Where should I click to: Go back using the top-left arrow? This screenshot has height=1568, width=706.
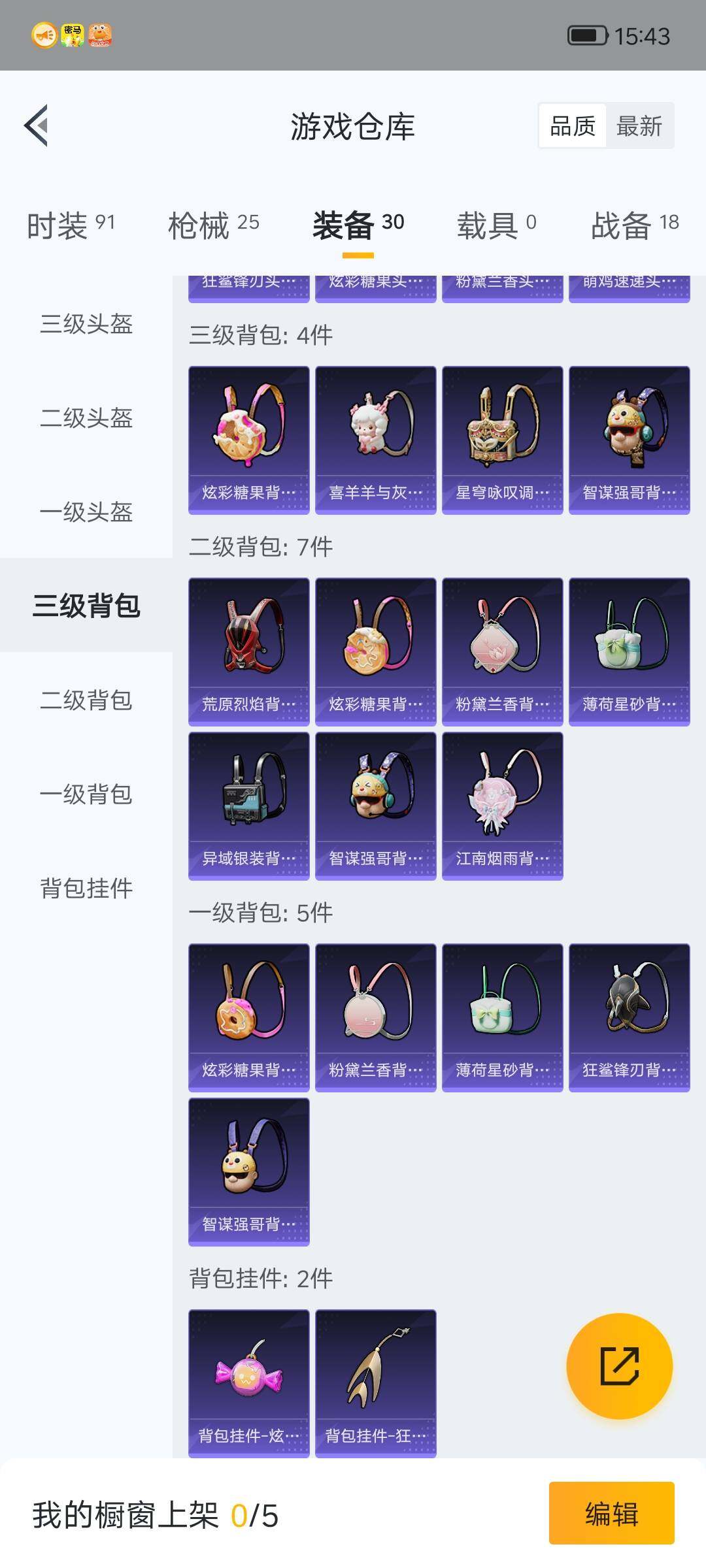pyautogui.click(x=37, y=125)
